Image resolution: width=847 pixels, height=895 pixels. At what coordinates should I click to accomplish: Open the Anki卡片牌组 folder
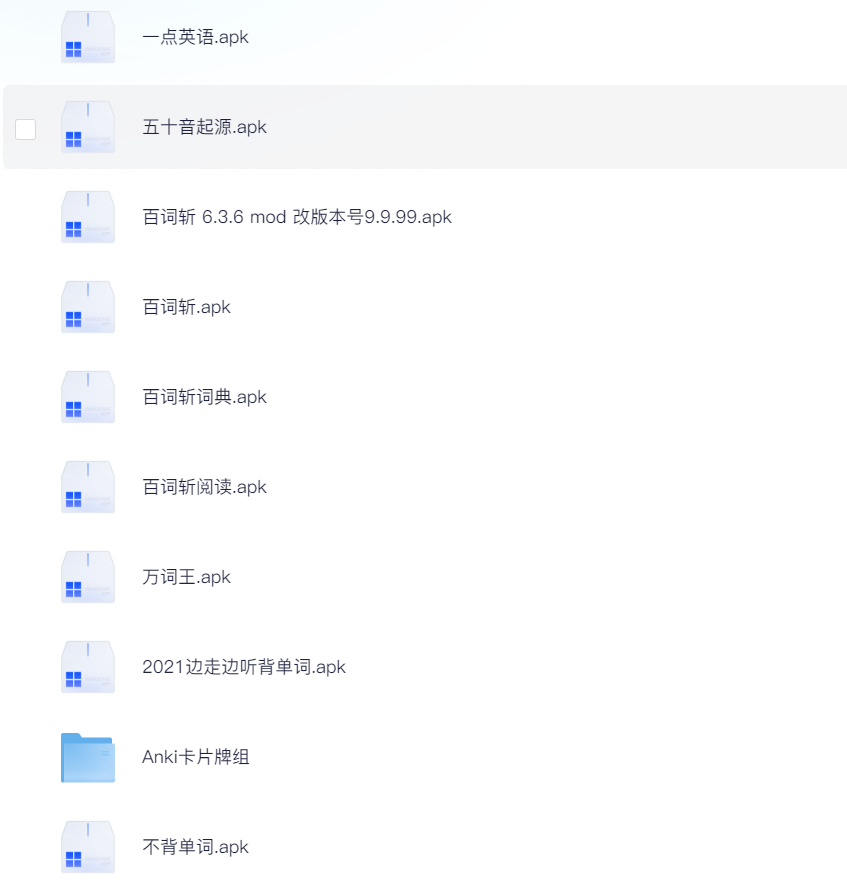195,758
